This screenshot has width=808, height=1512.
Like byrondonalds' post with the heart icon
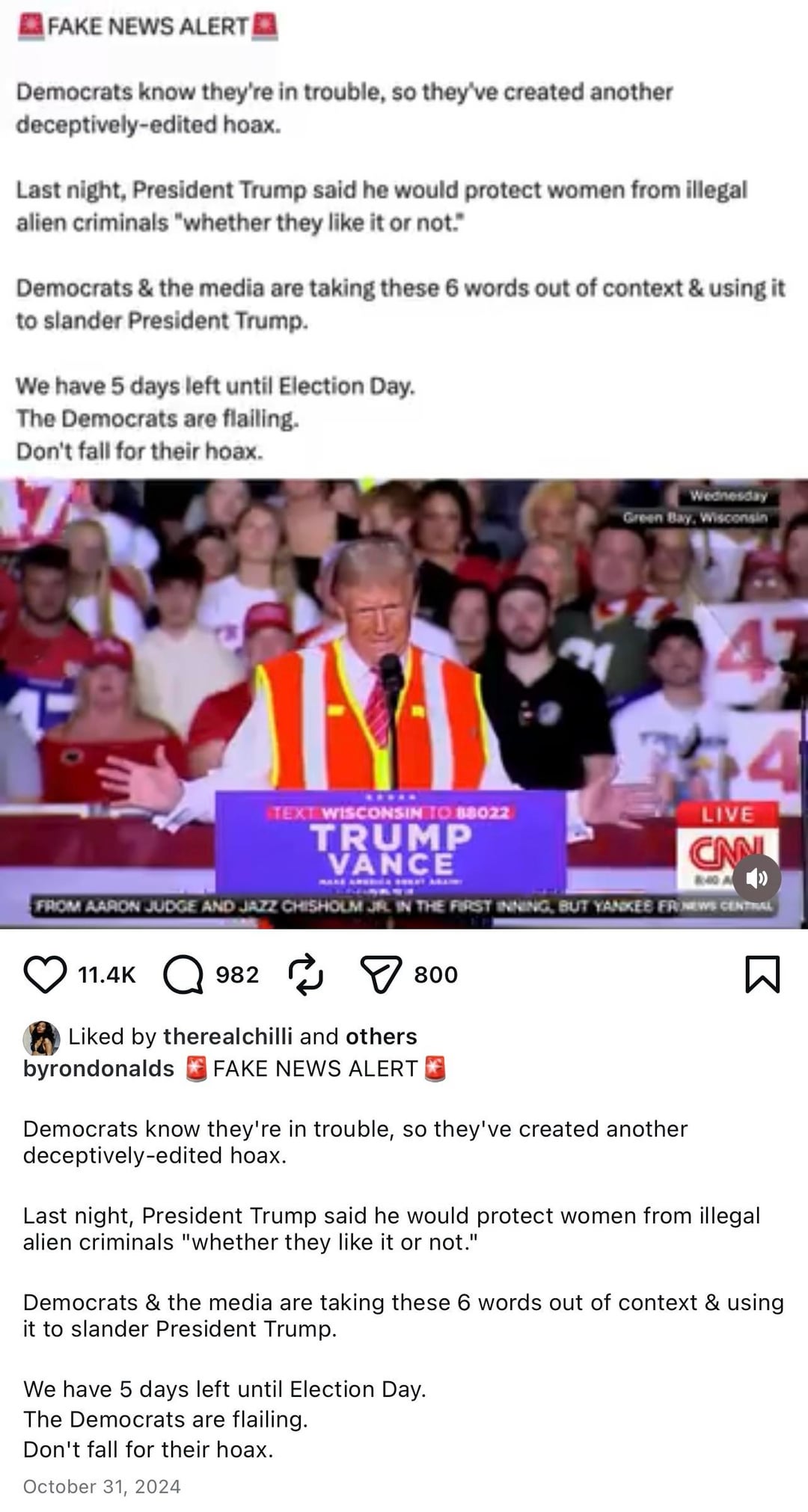point(45,974)
